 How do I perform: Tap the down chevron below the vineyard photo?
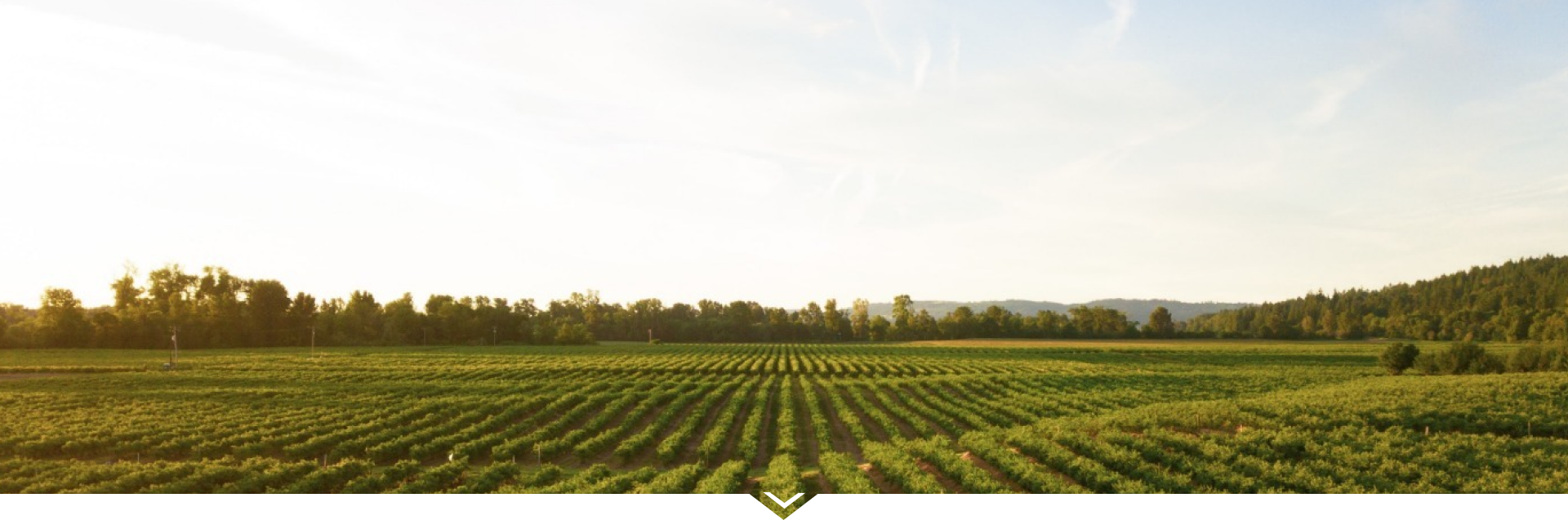783,500
